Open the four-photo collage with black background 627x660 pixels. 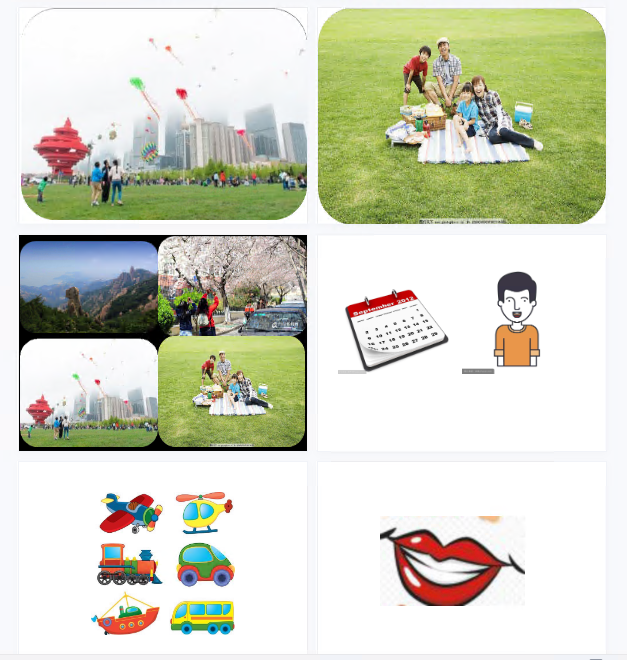(163, 343)
